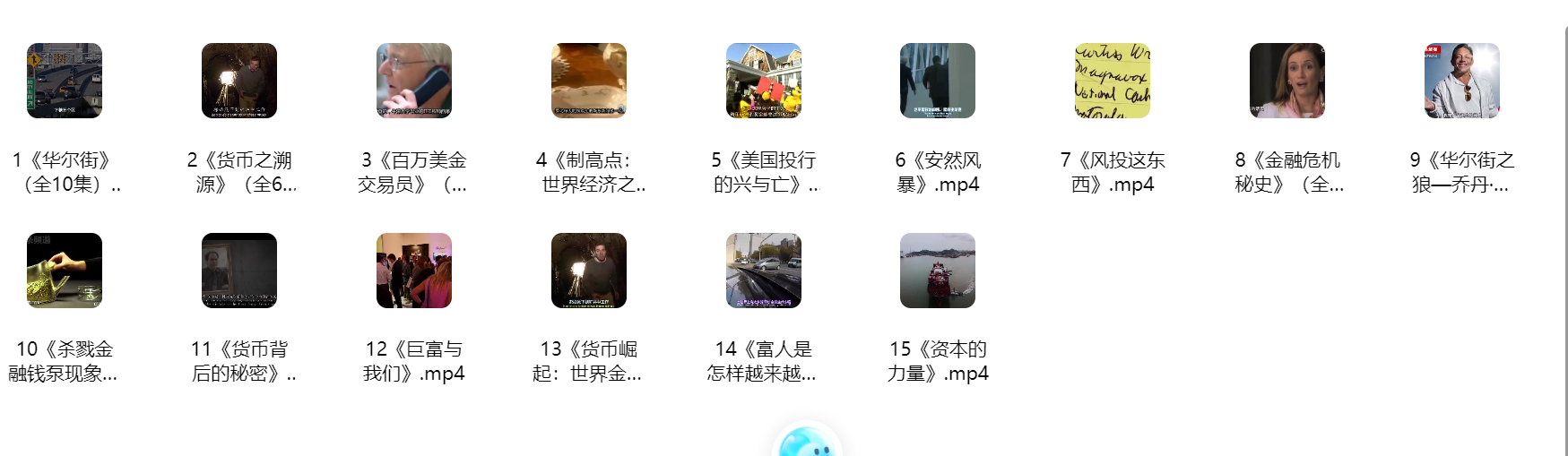Open video 13《货币崛起:世界金...

point(589,271)
